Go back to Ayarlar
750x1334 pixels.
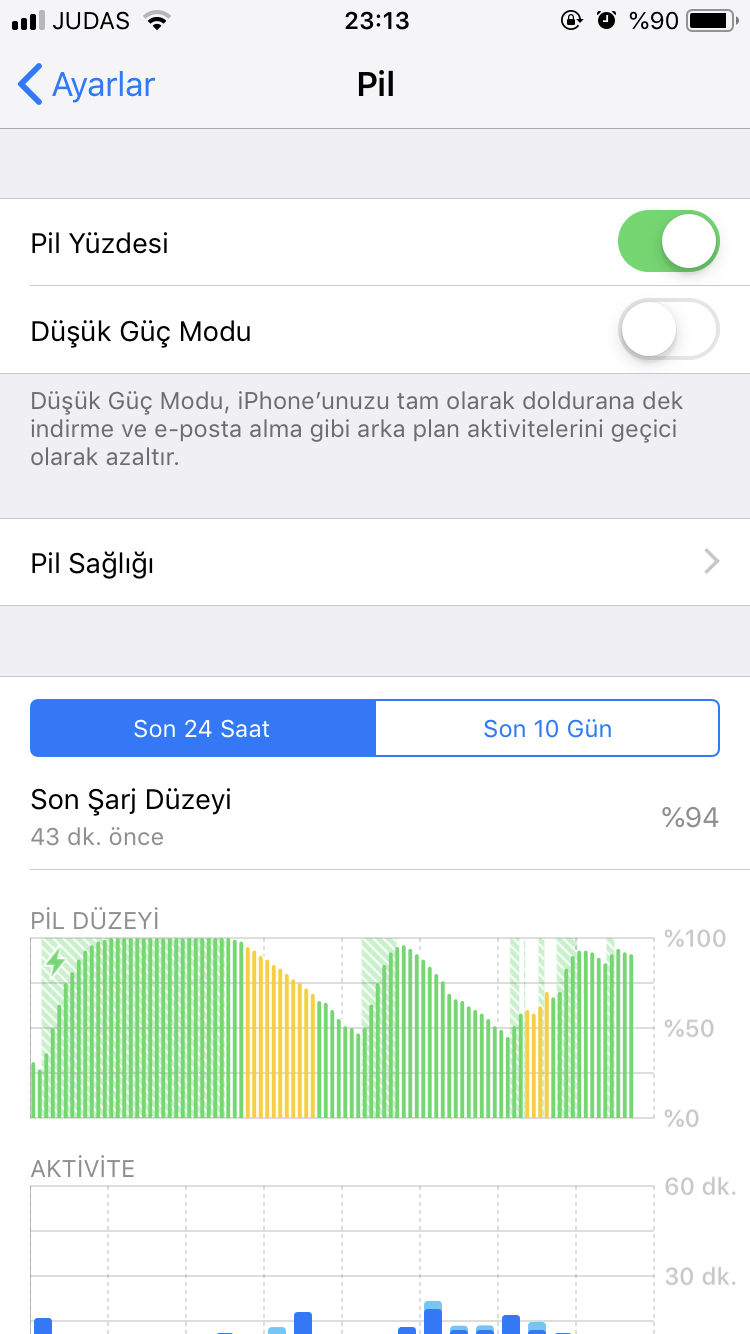click(87, 85)
